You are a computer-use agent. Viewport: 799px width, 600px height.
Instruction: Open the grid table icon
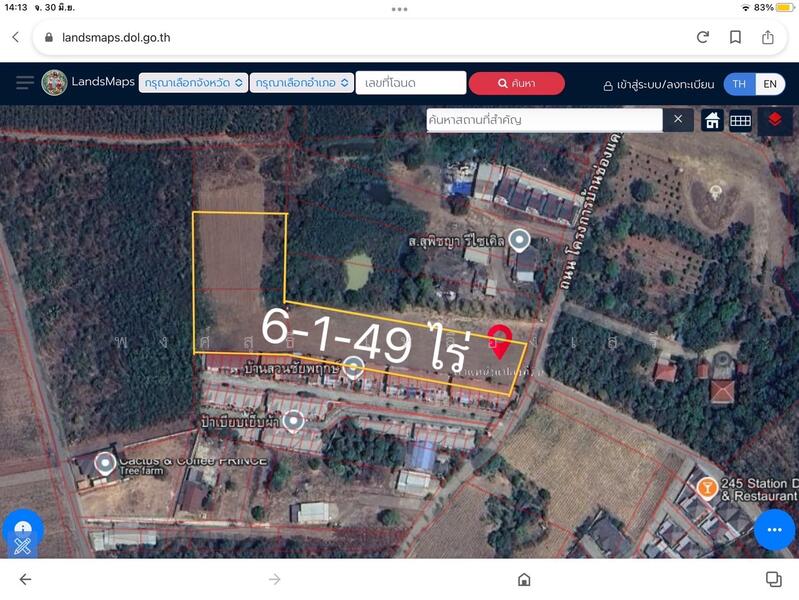(x=740, y=120)
